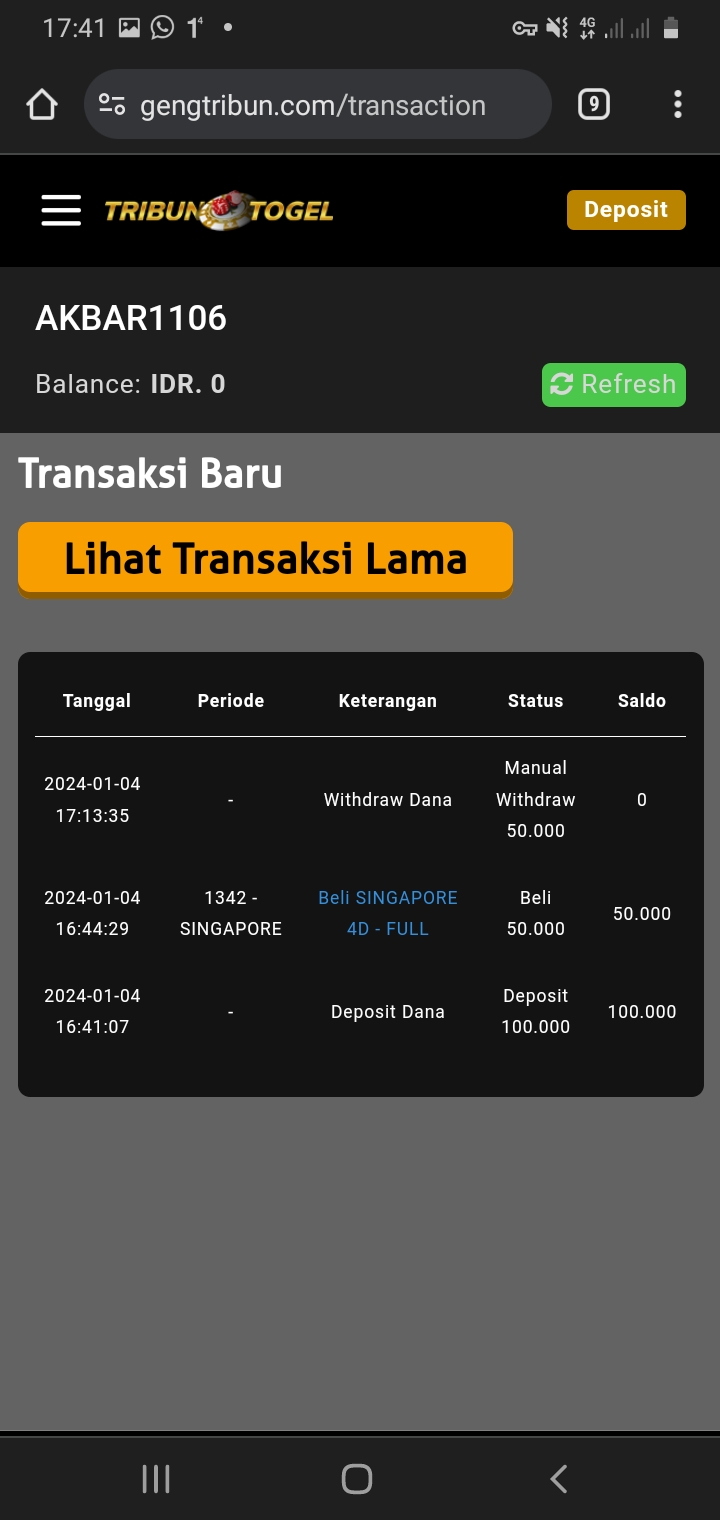Go back using system navigation
720x1520 pixels.
[x=559, y=1479]
